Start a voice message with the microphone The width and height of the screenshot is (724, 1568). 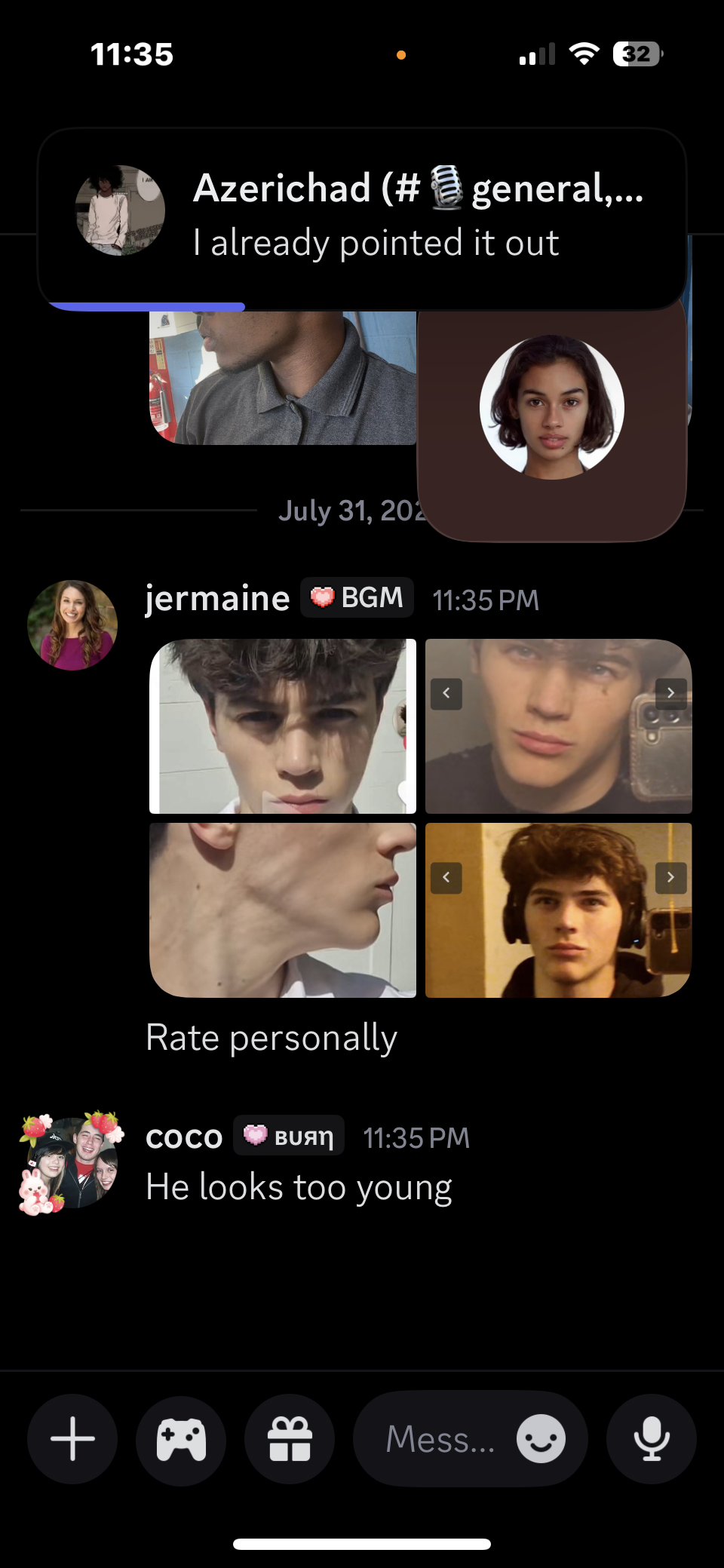click(652, 1439)
